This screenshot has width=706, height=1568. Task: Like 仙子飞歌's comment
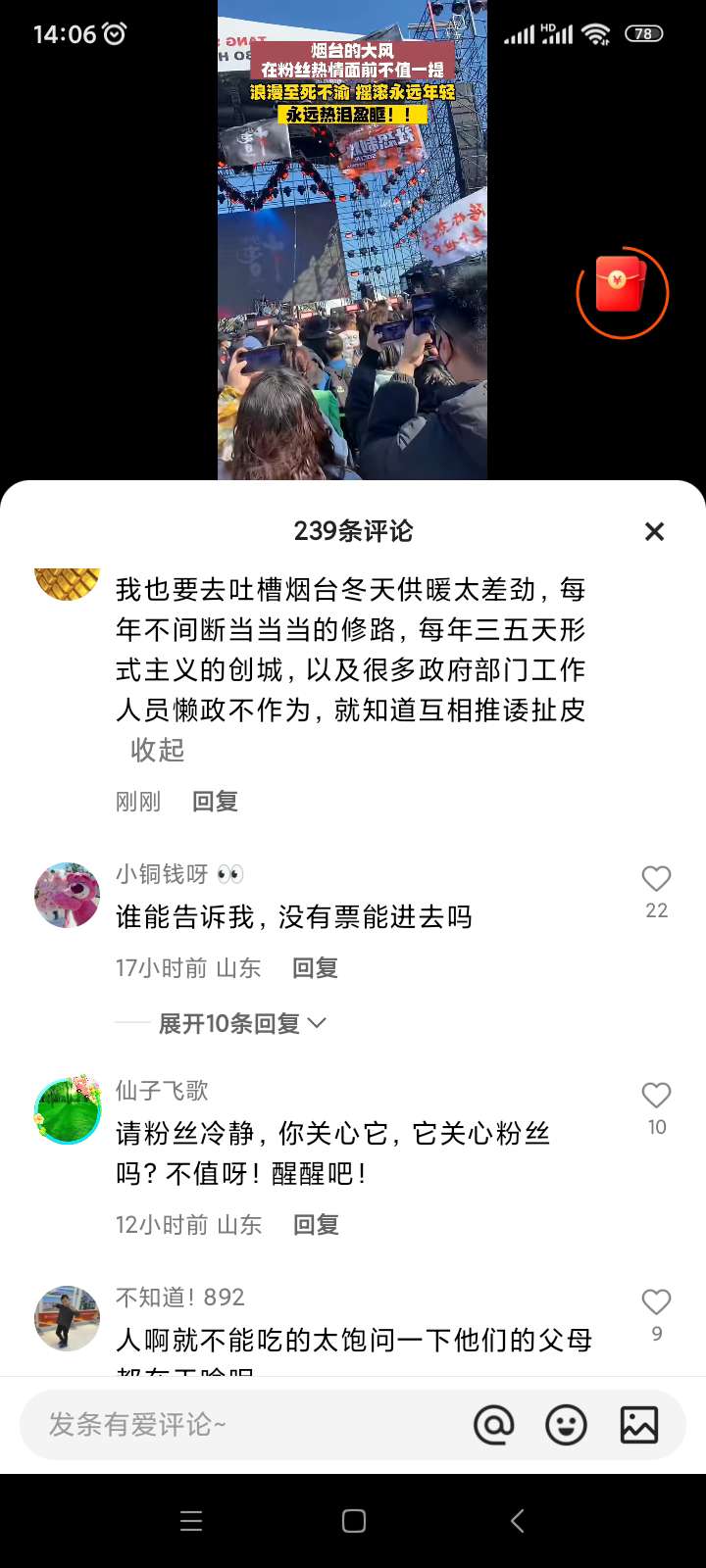tap(656, 1096)
